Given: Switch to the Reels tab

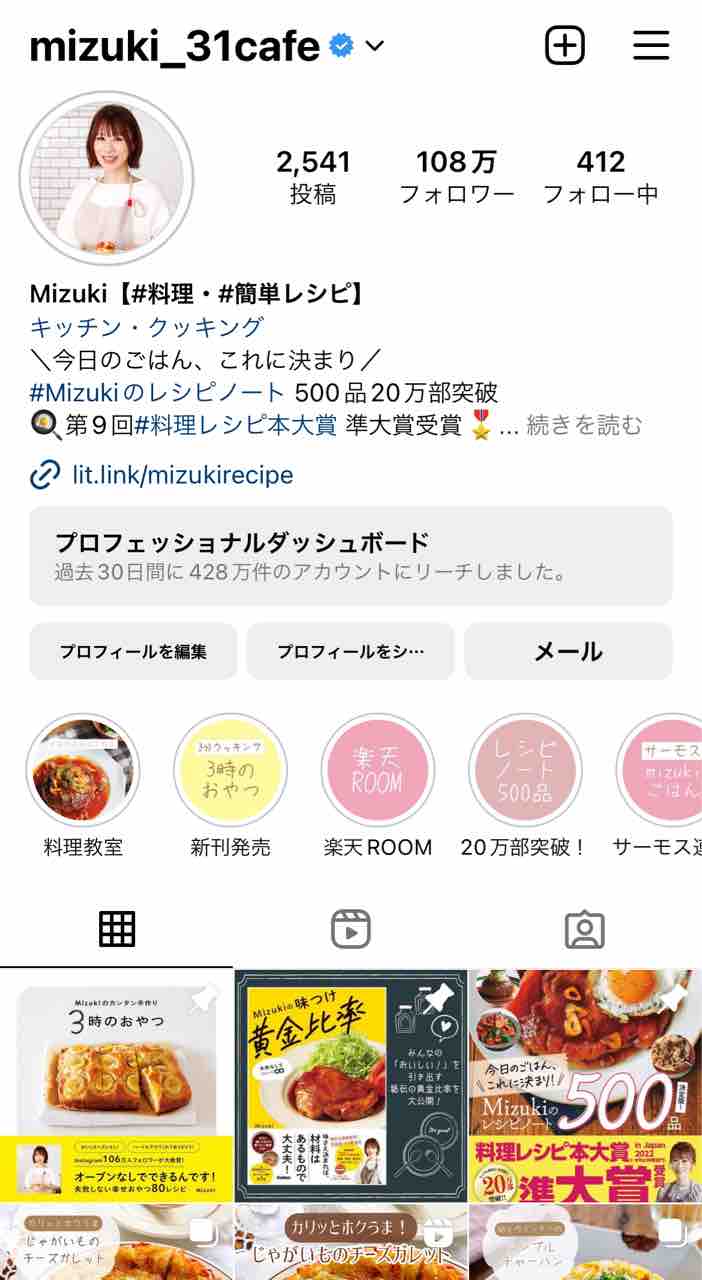Looking at the screenshot, I should coord(351,930).
